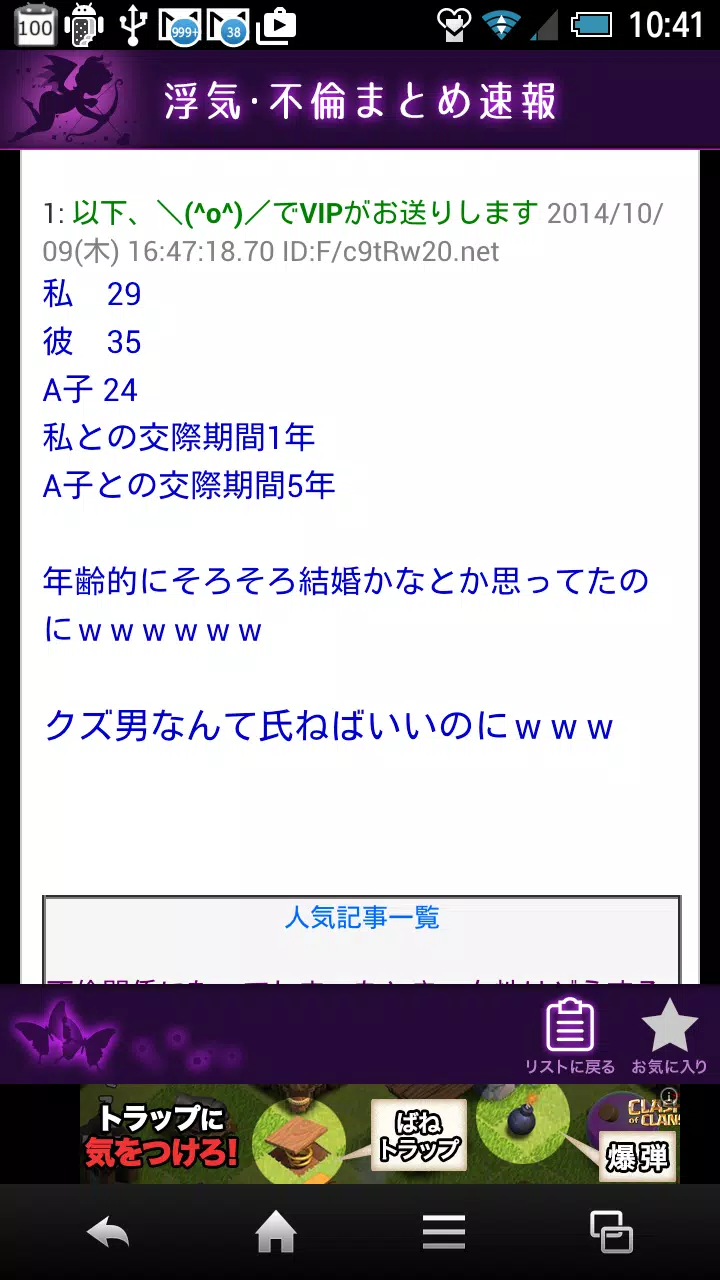Add article to favorites with お気に入り star
The width and height of the screenshot is (720, 1280).
[669, 1035]
